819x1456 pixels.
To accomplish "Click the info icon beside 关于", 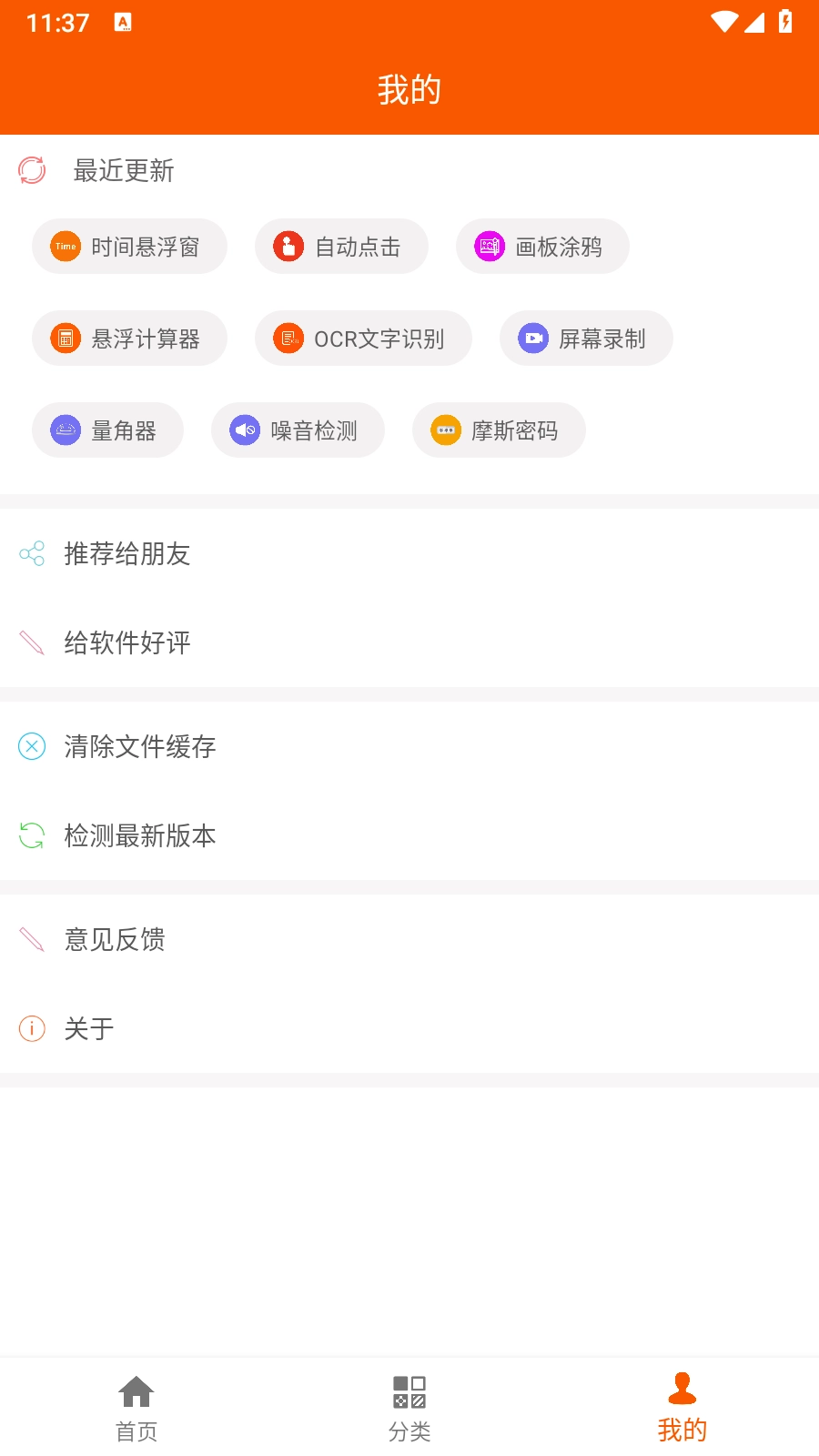I will [x=32, y=1028].
